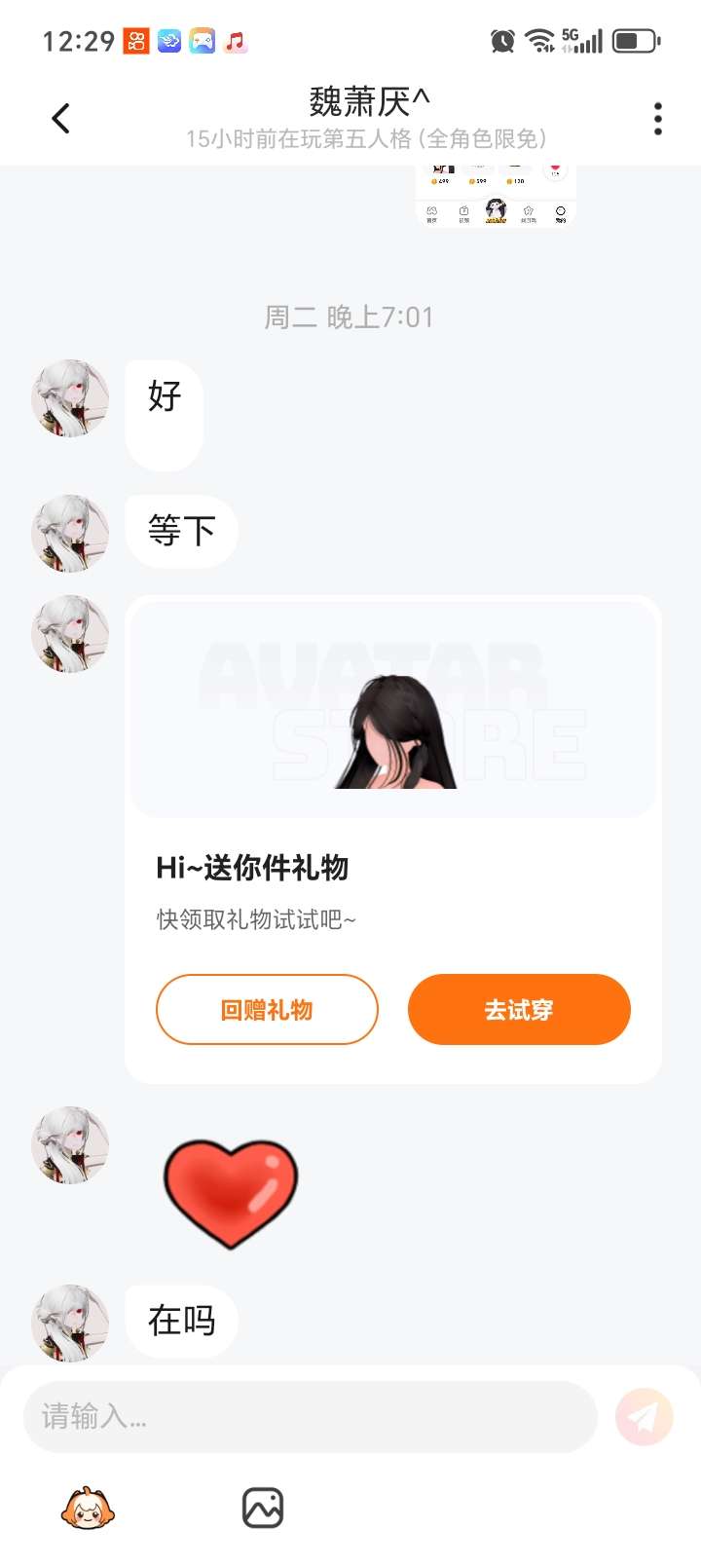Image resolution: width=701 pixels, height=1568 pixels.
Task: Send the message with paper plane icon
Action: click(644, 1416)
